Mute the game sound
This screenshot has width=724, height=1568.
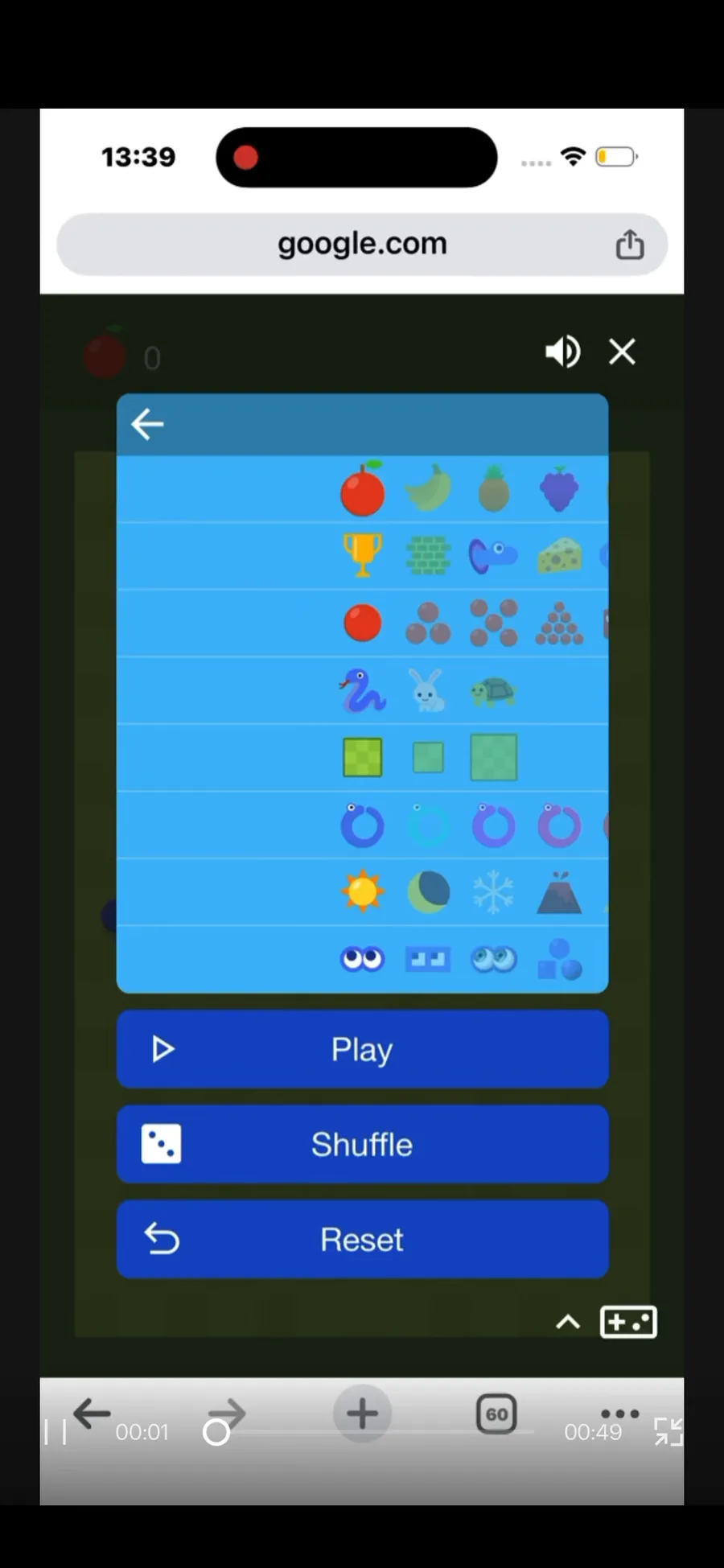(562, 352)
